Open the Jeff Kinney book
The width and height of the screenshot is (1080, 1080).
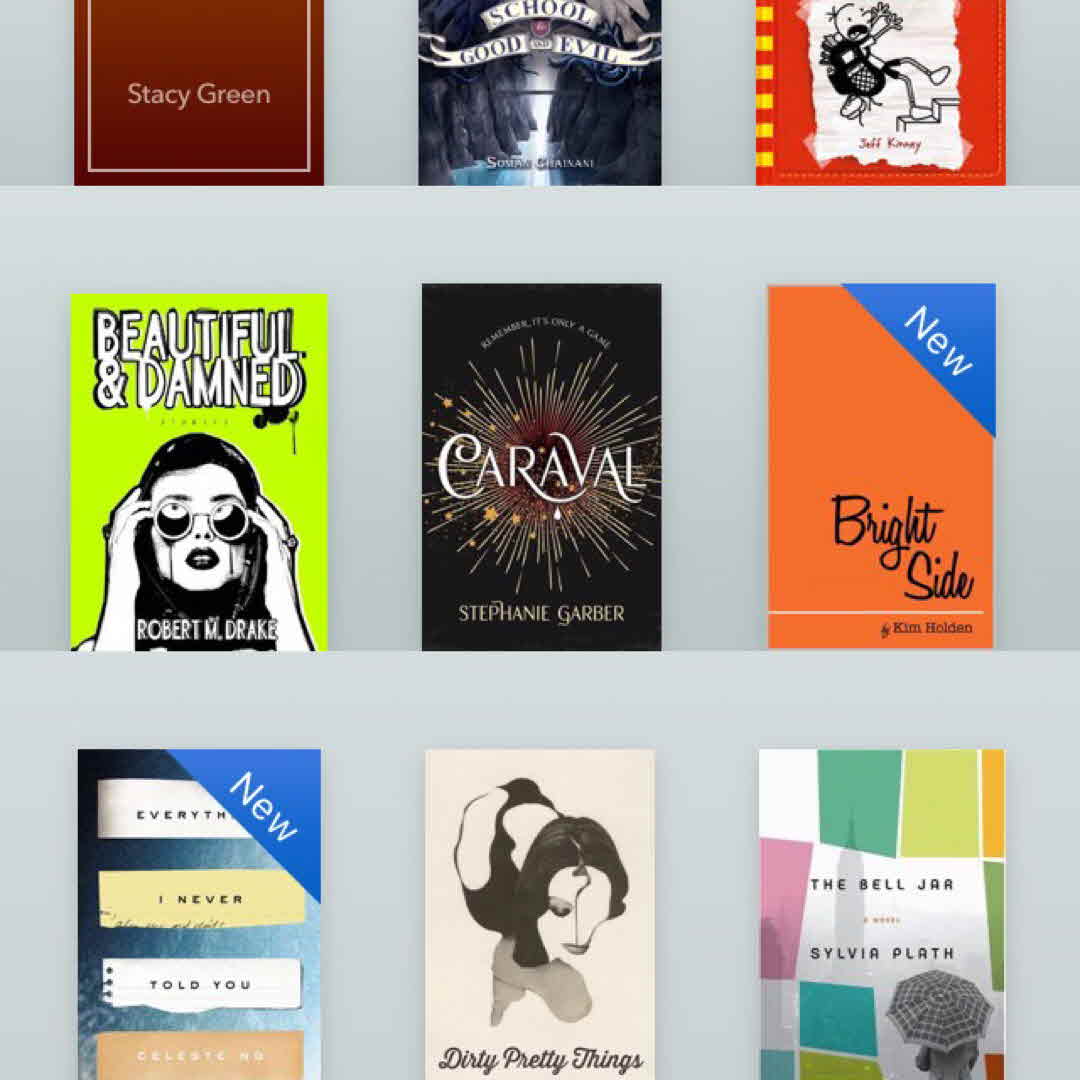click(880, 93)
